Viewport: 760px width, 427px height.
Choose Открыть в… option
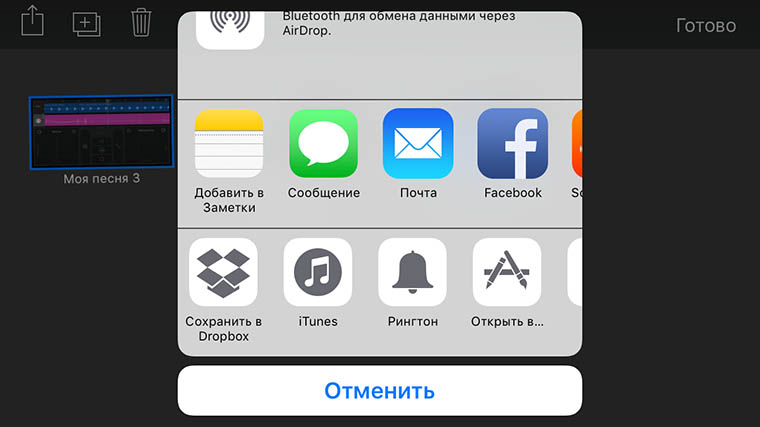point(507,272)
